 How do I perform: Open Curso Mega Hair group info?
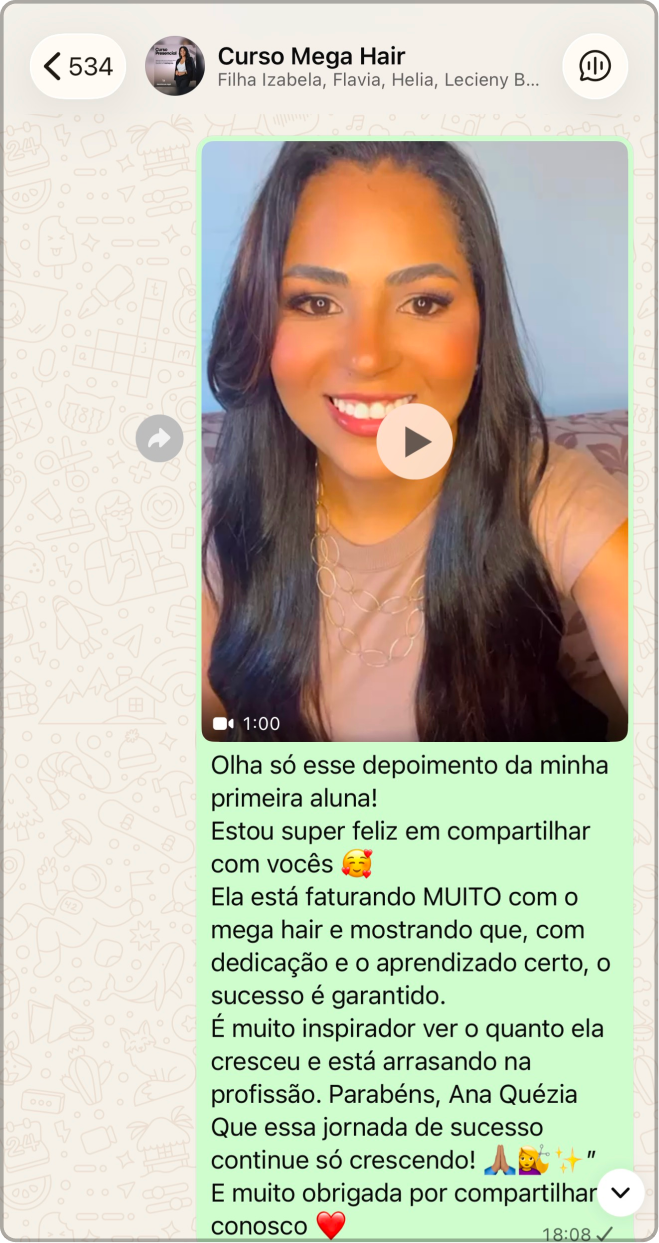310,66
